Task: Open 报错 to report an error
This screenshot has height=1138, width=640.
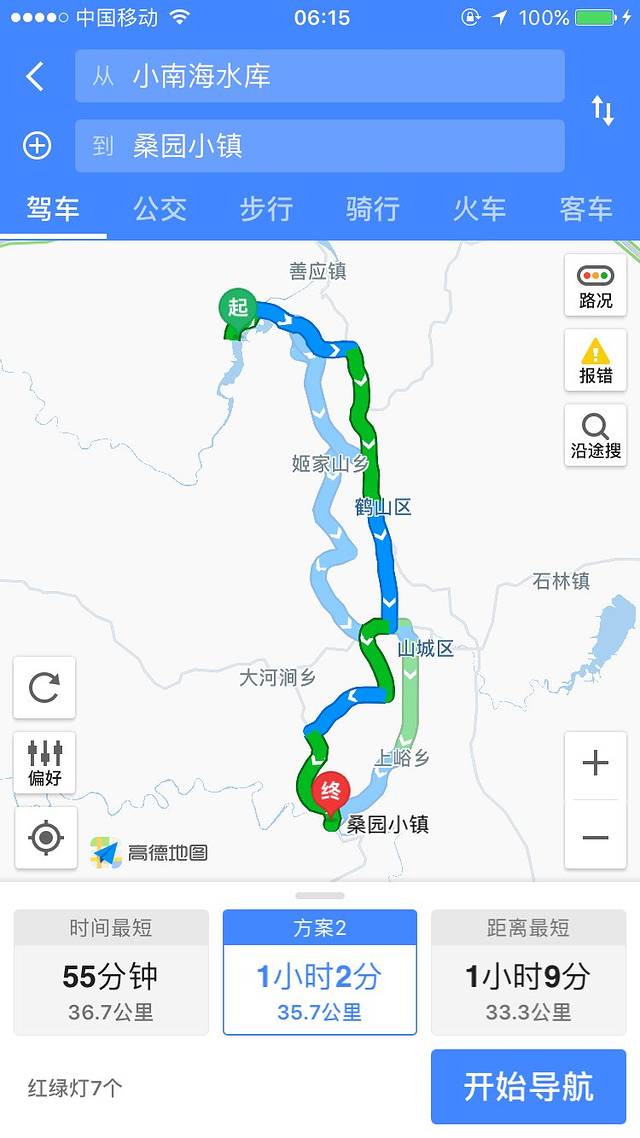Action: (x=595, y=360)
